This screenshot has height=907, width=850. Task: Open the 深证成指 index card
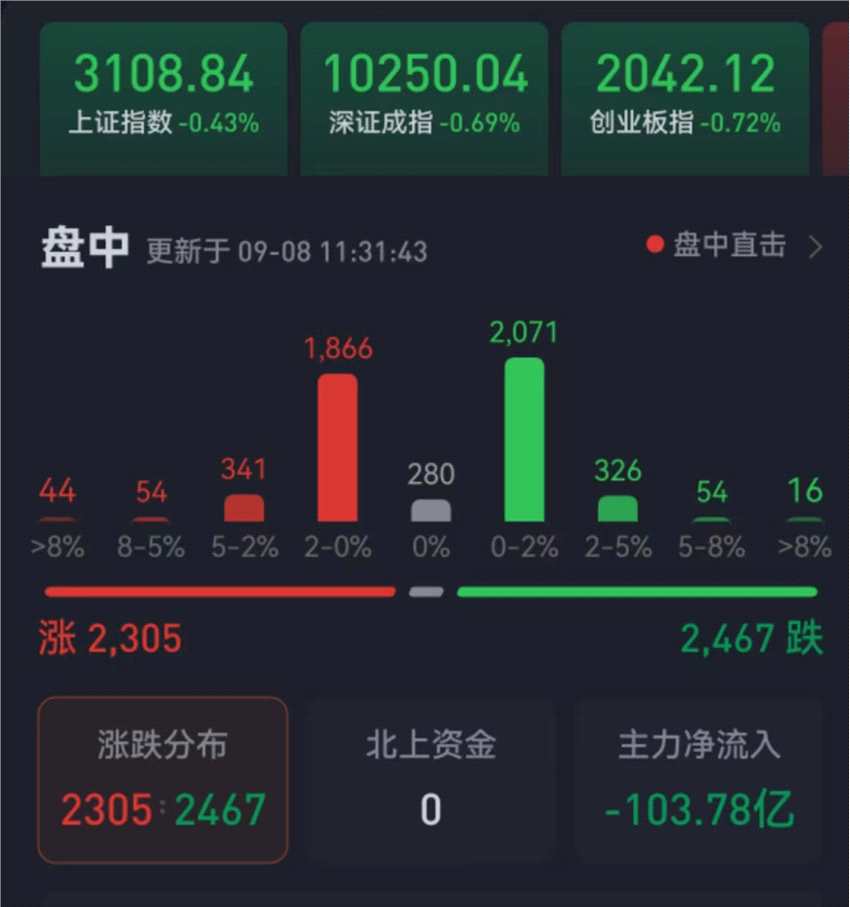[x=424, y=98]
